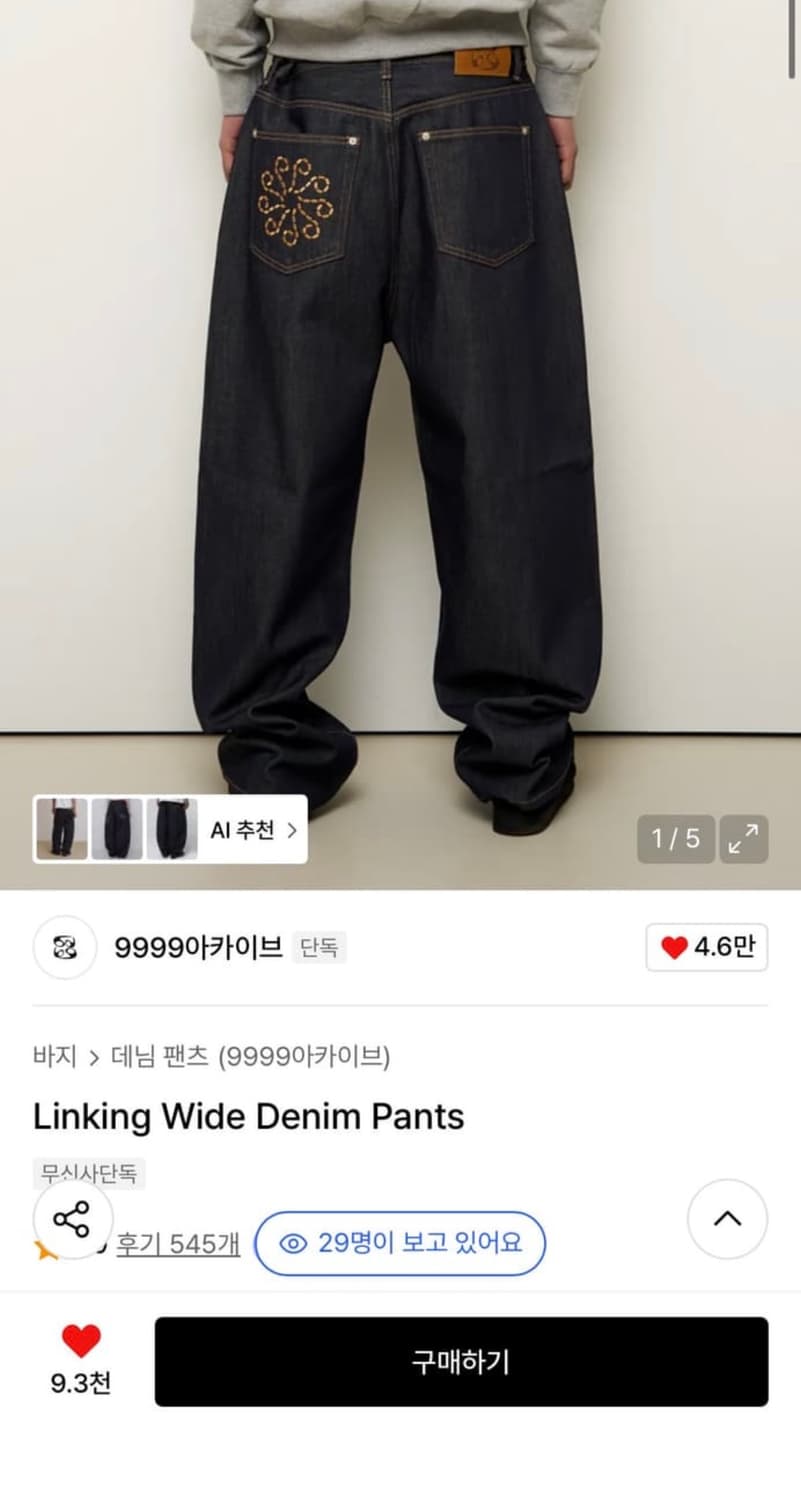This screenshot has height=1500, width=801.
Task: Open the share icon
Action: (x=67, y=1219)
